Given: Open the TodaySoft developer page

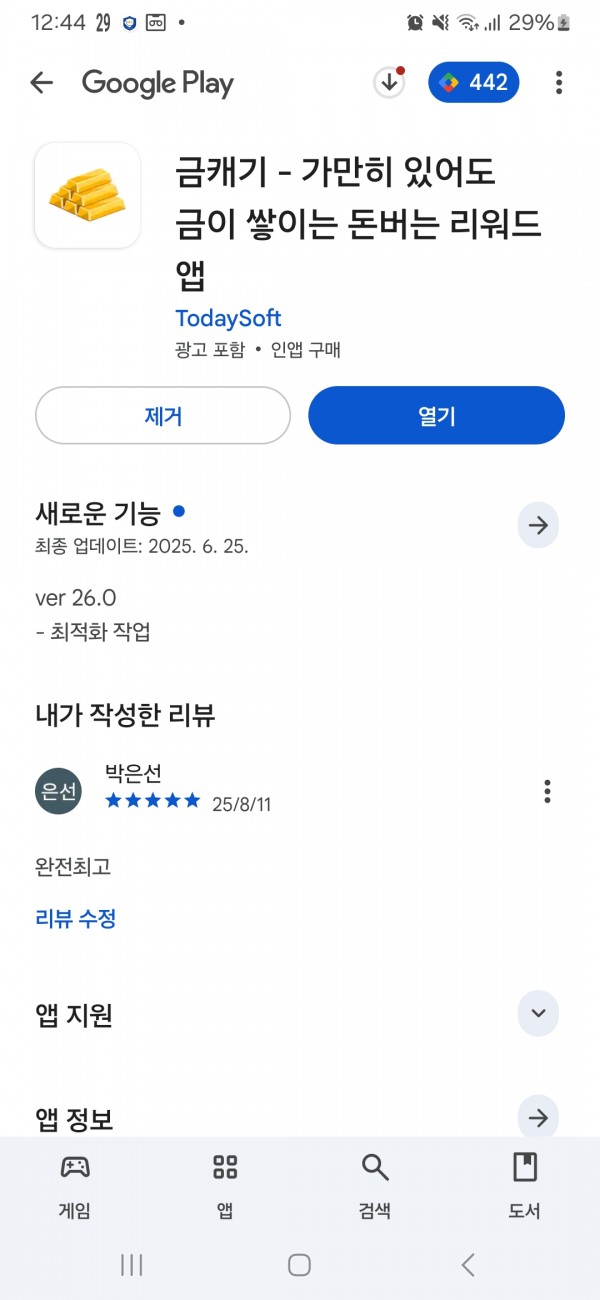Looking at the screenshot, I should 228,319.
